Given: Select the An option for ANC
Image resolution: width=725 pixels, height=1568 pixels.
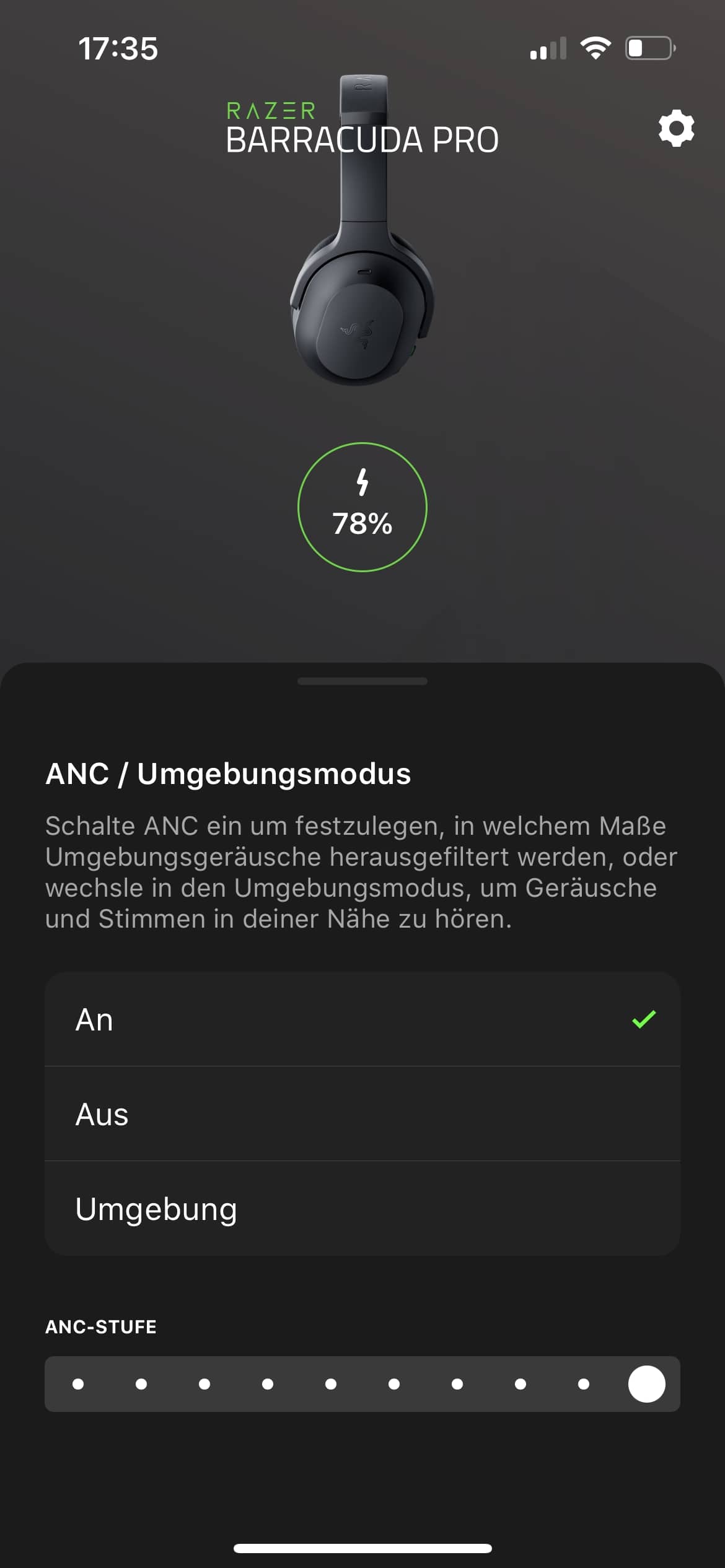Looking at the screenshot, I should (x=362, y=1019).
